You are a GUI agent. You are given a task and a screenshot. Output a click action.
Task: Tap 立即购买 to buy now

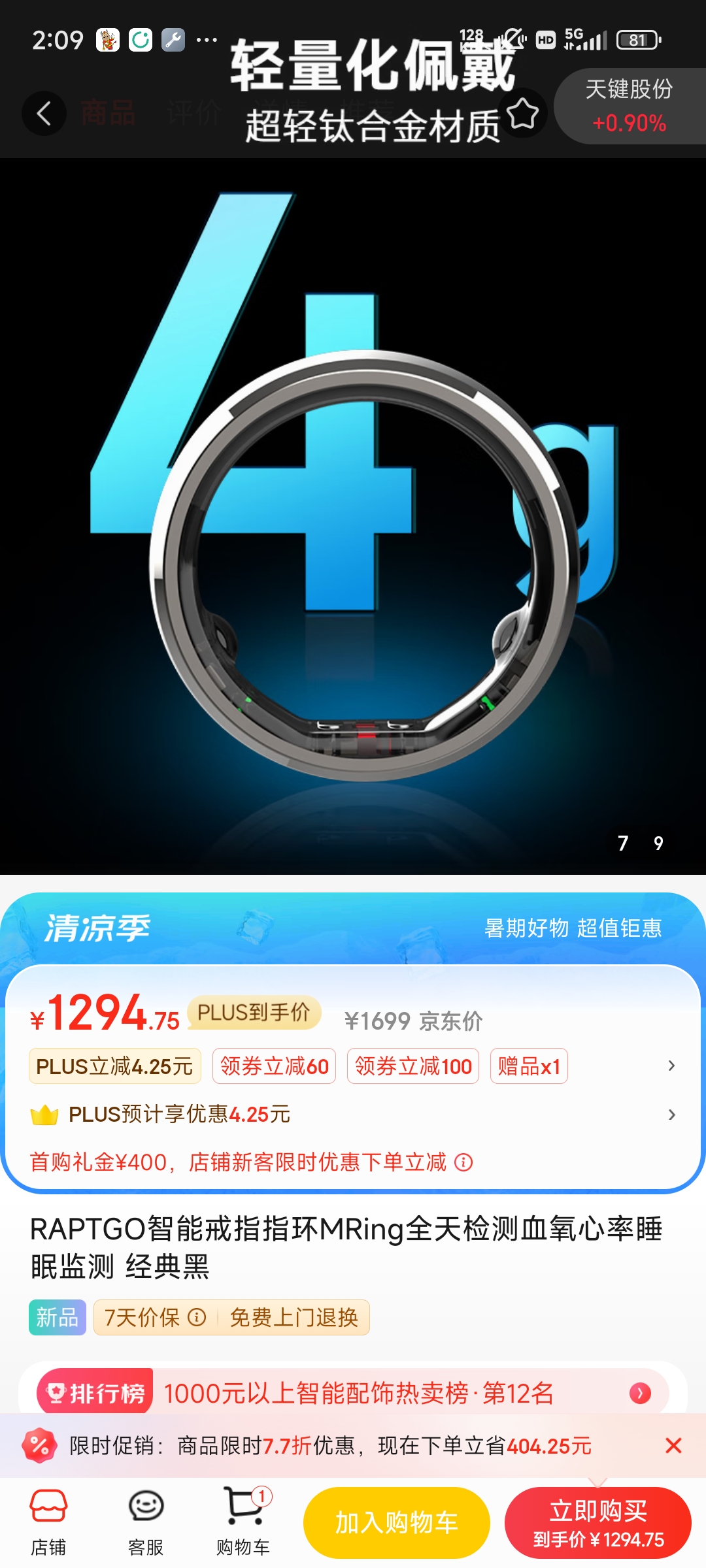597,1522
